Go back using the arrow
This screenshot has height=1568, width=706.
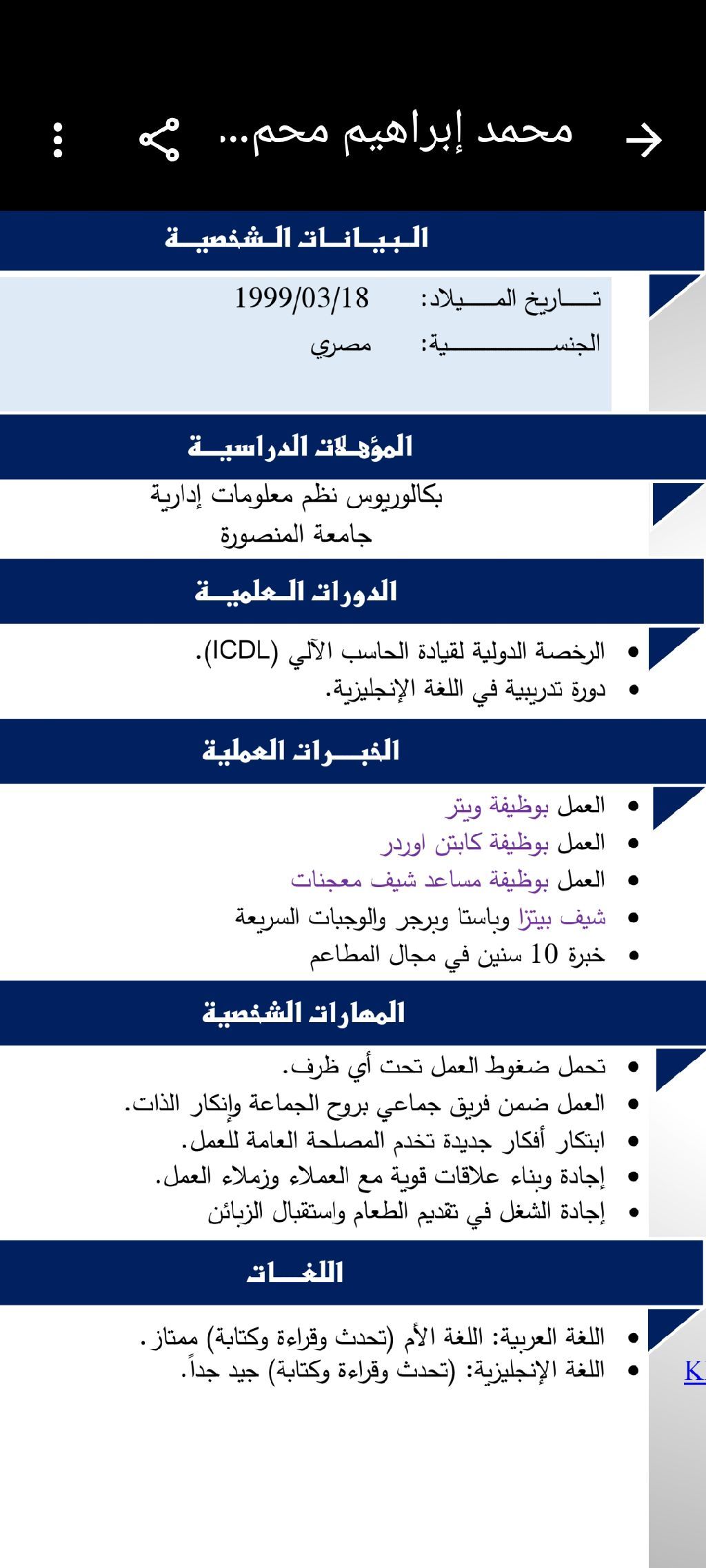[643, 140]
